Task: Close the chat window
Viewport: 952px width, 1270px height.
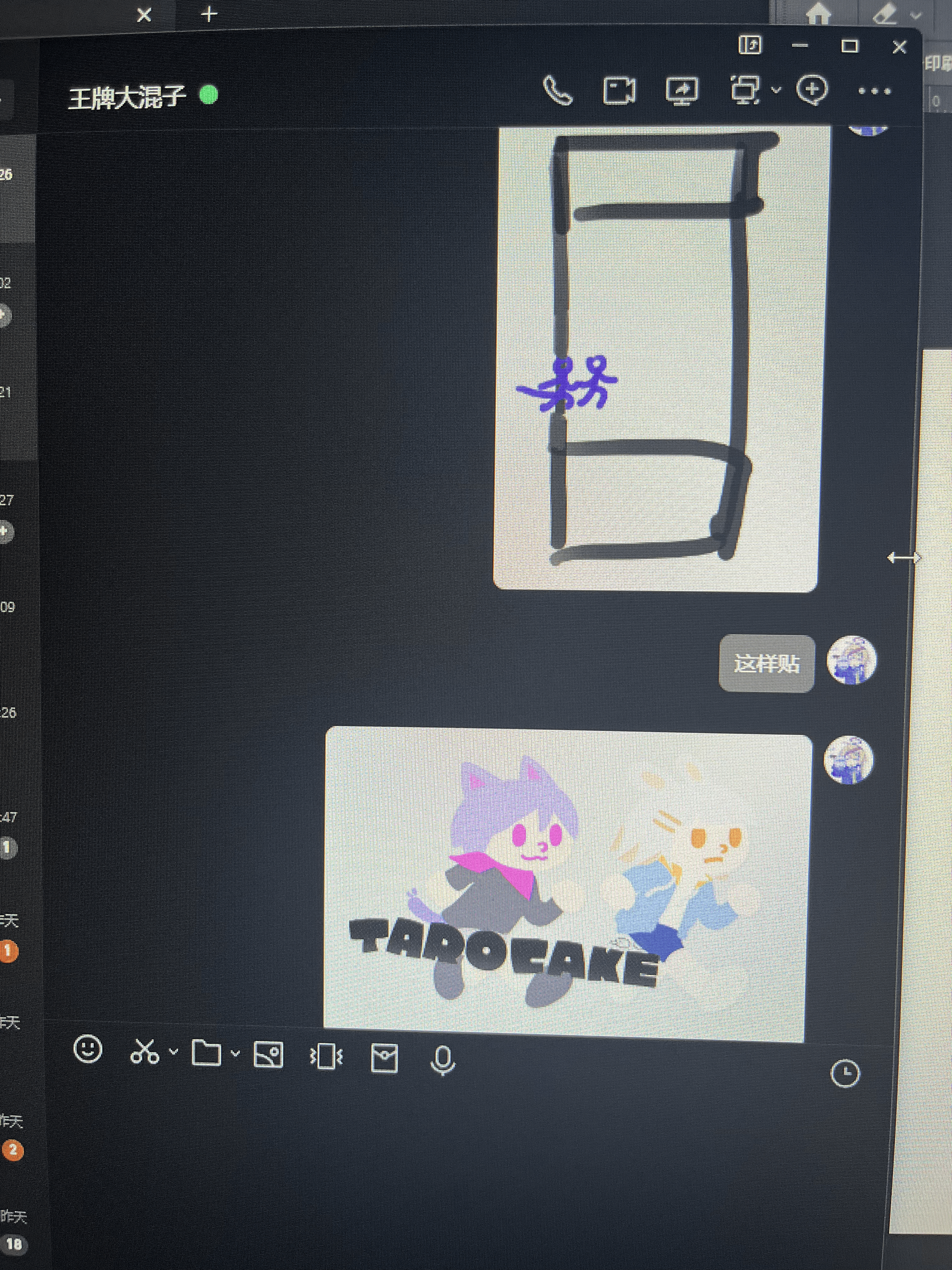Action: click(899, 47)
